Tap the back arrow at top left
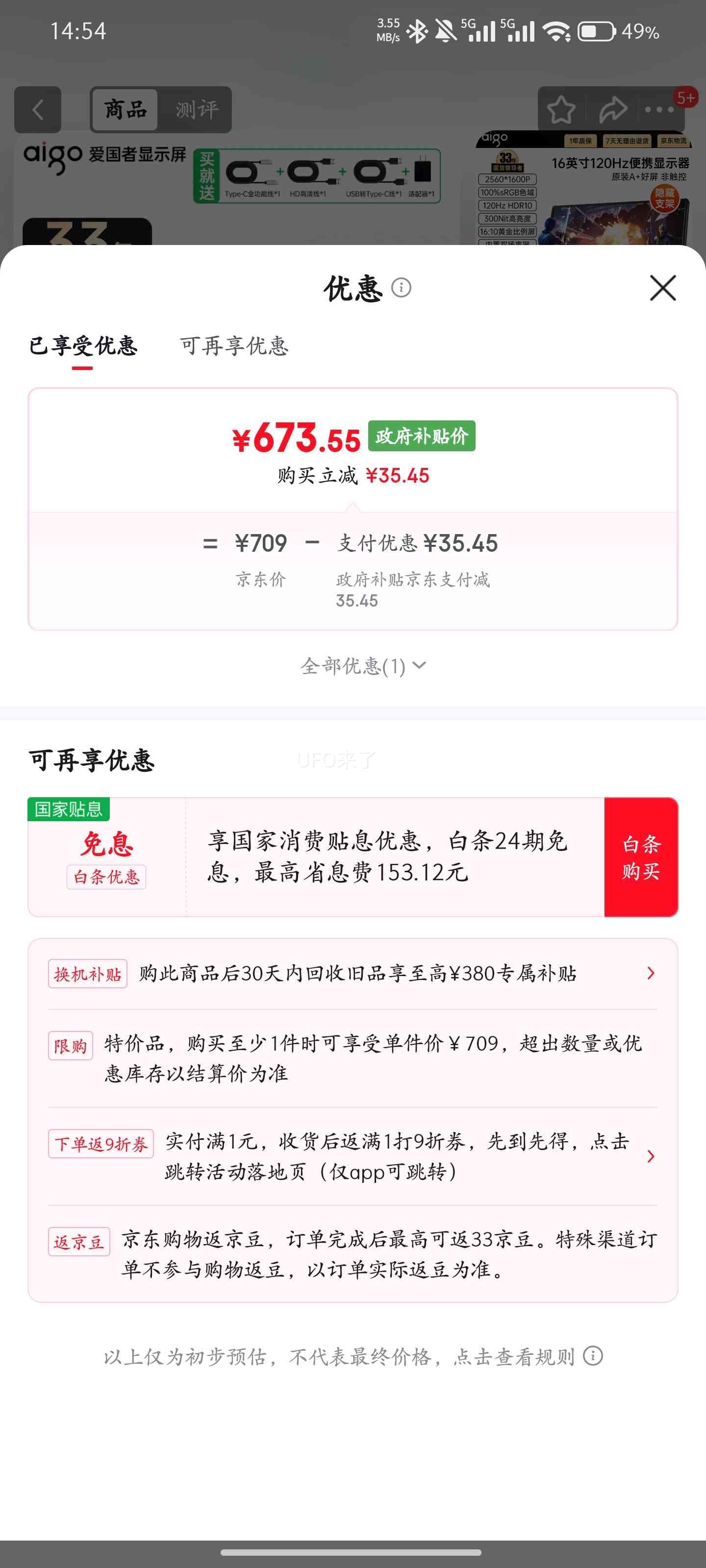This screenshot has height=1568, width=706. [38, 110]
